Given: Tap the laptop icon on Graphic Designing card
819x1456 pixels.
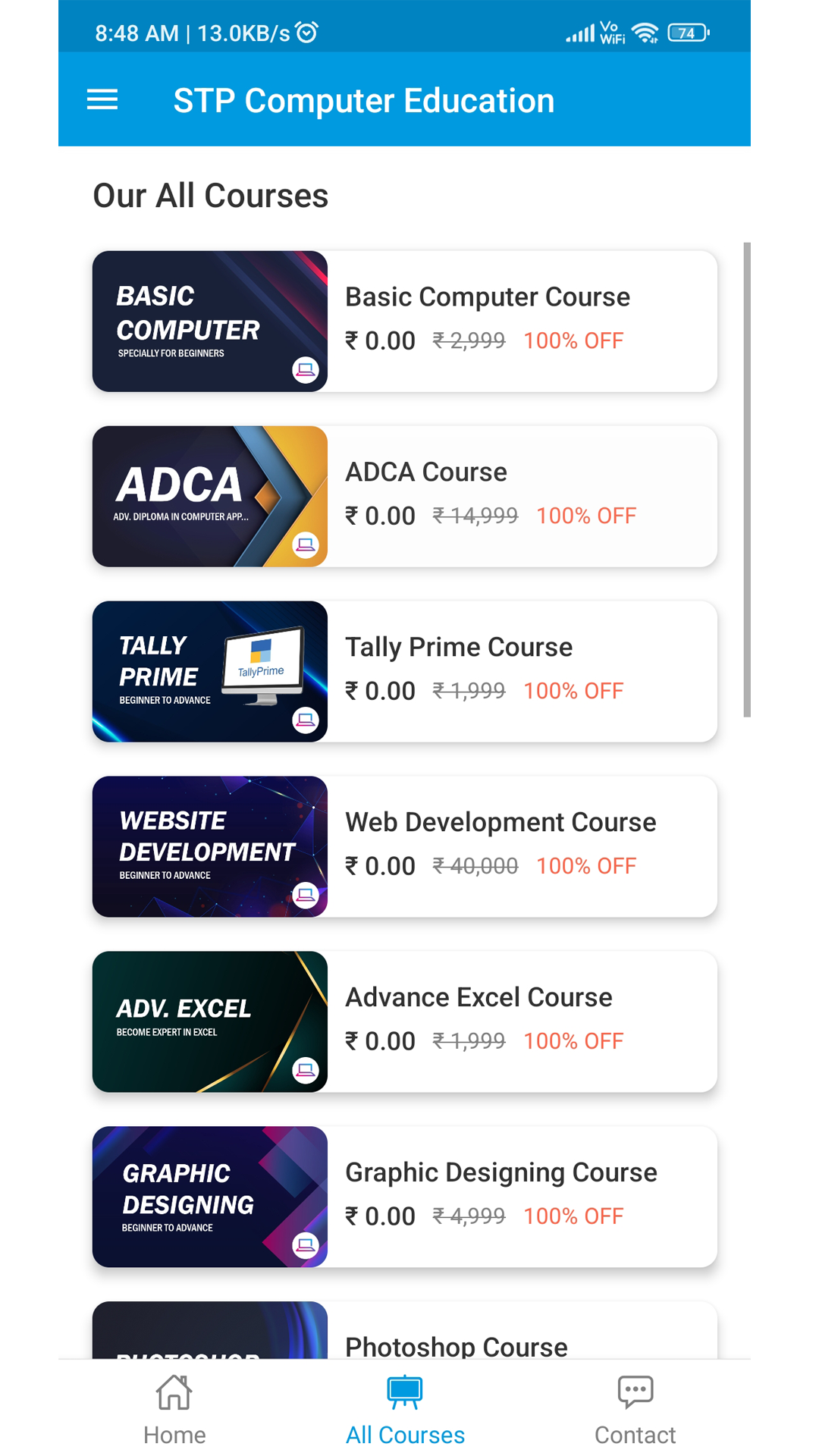Looking at the screenshot, I should [306, 1246].
